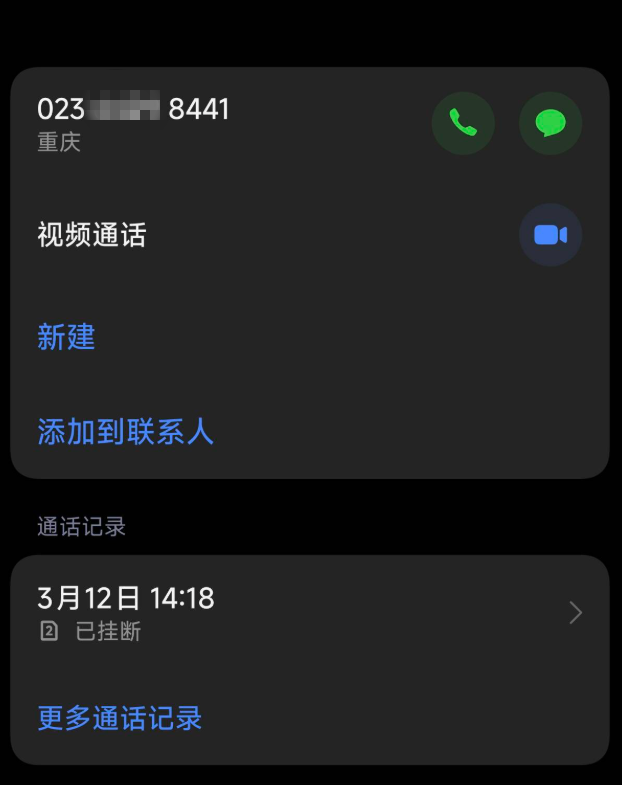View 更多通话记录
This screenshot has width=622, height=785.
[x=120, y=718]
